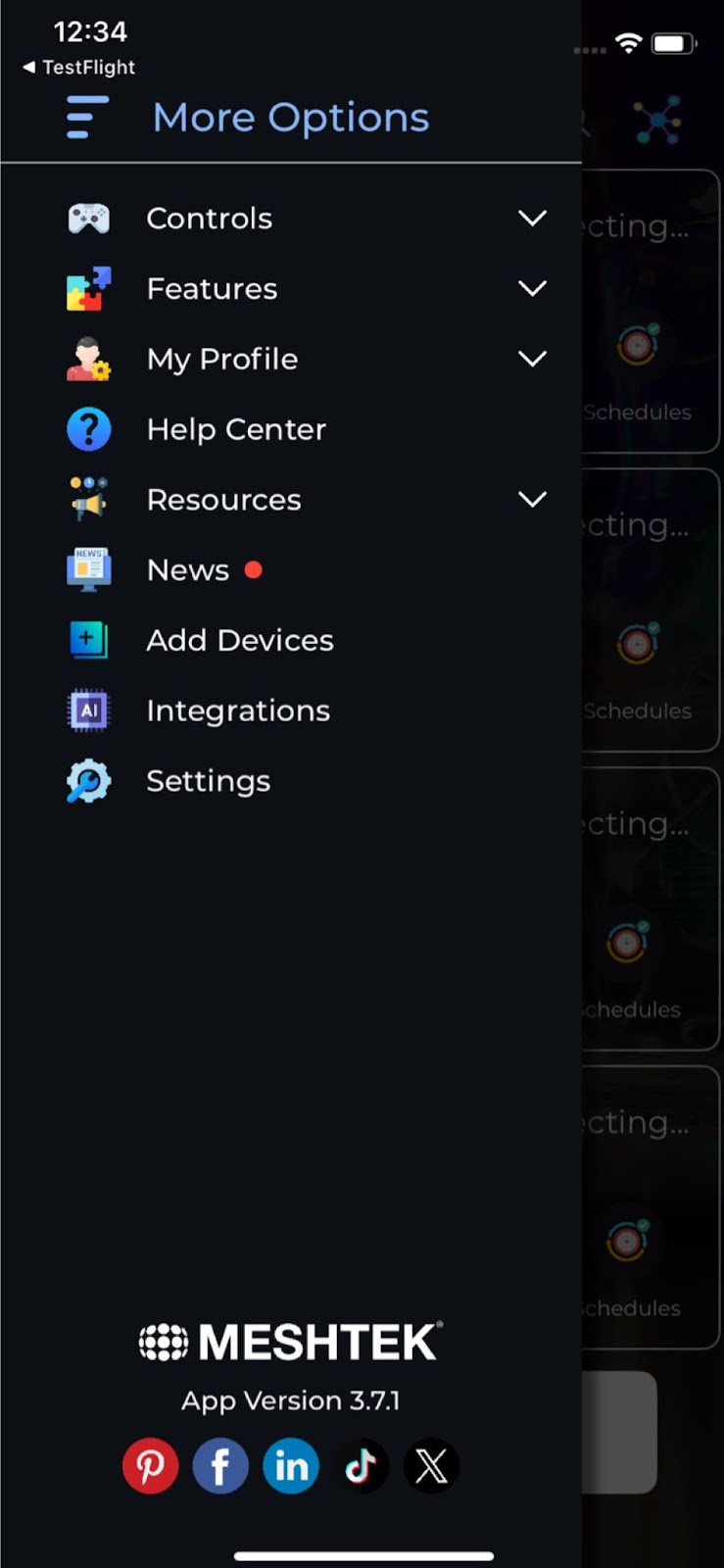
Task: Open Integrations
Action: pyautogui.click(x=237, y=711)
